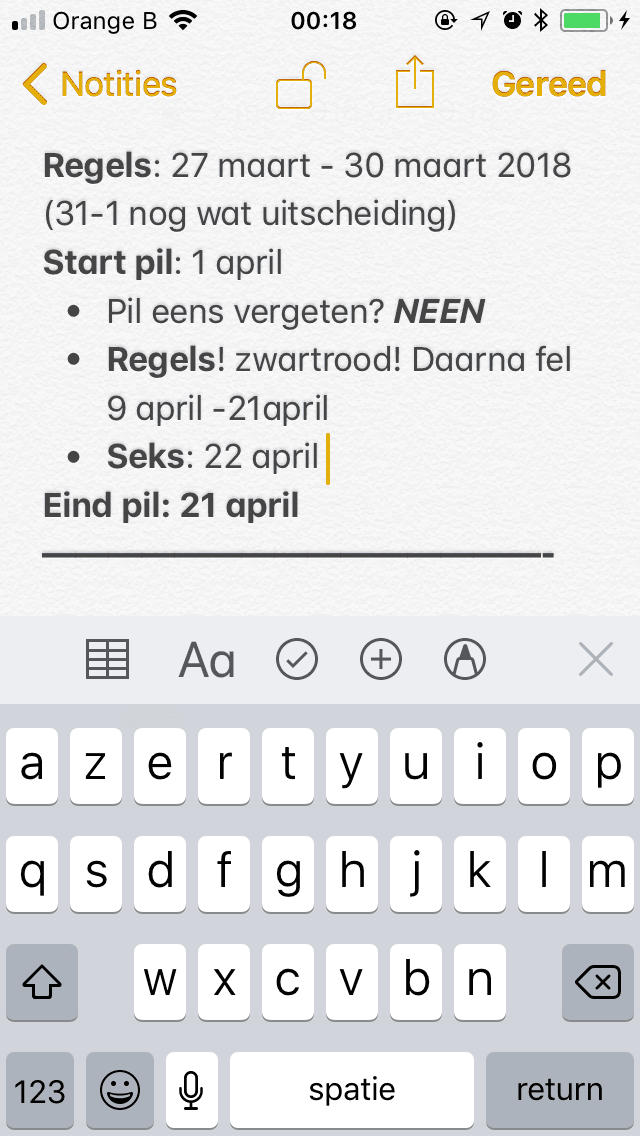
Task: Start dictation with the microphone key
Action: tap(191, 1090)
